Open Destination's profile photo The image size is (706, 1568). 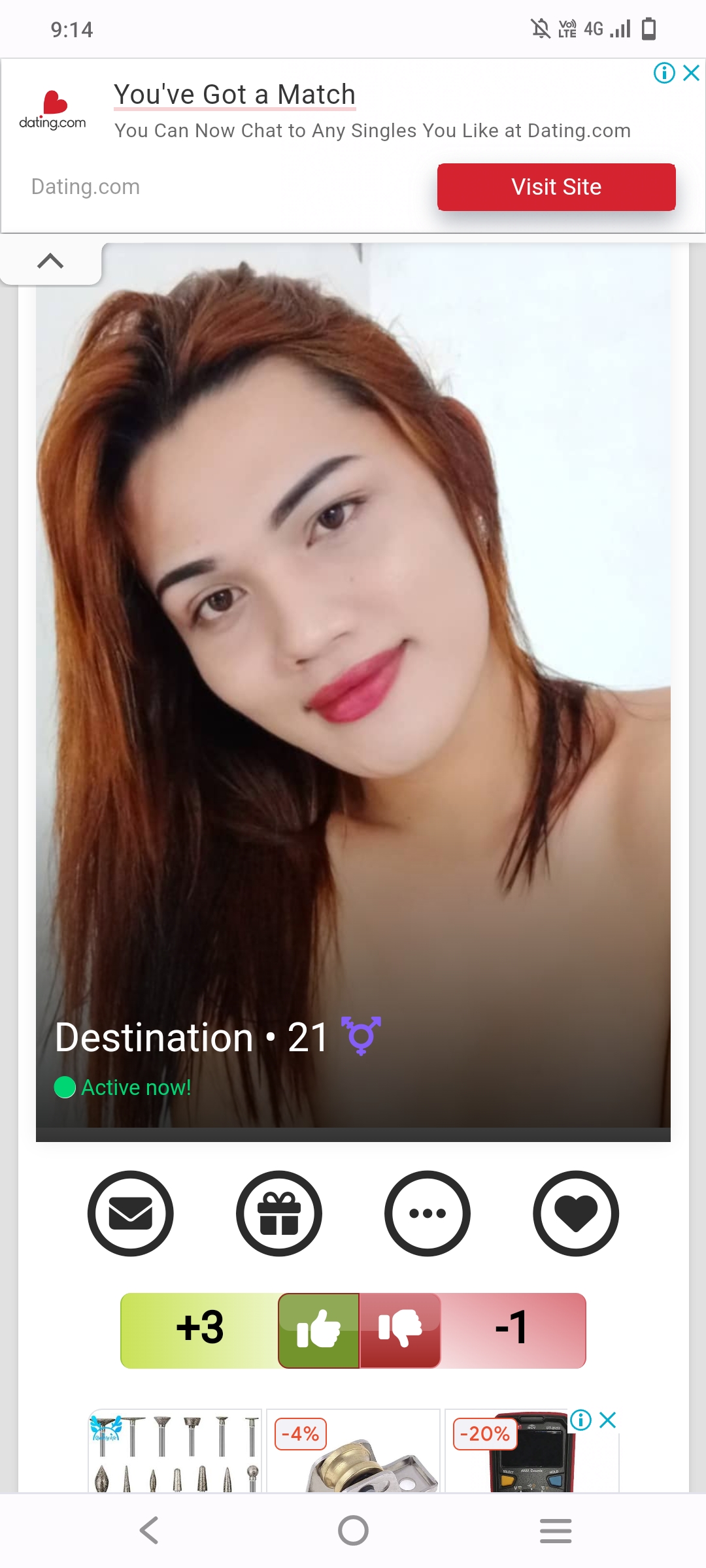coord(353,686)
